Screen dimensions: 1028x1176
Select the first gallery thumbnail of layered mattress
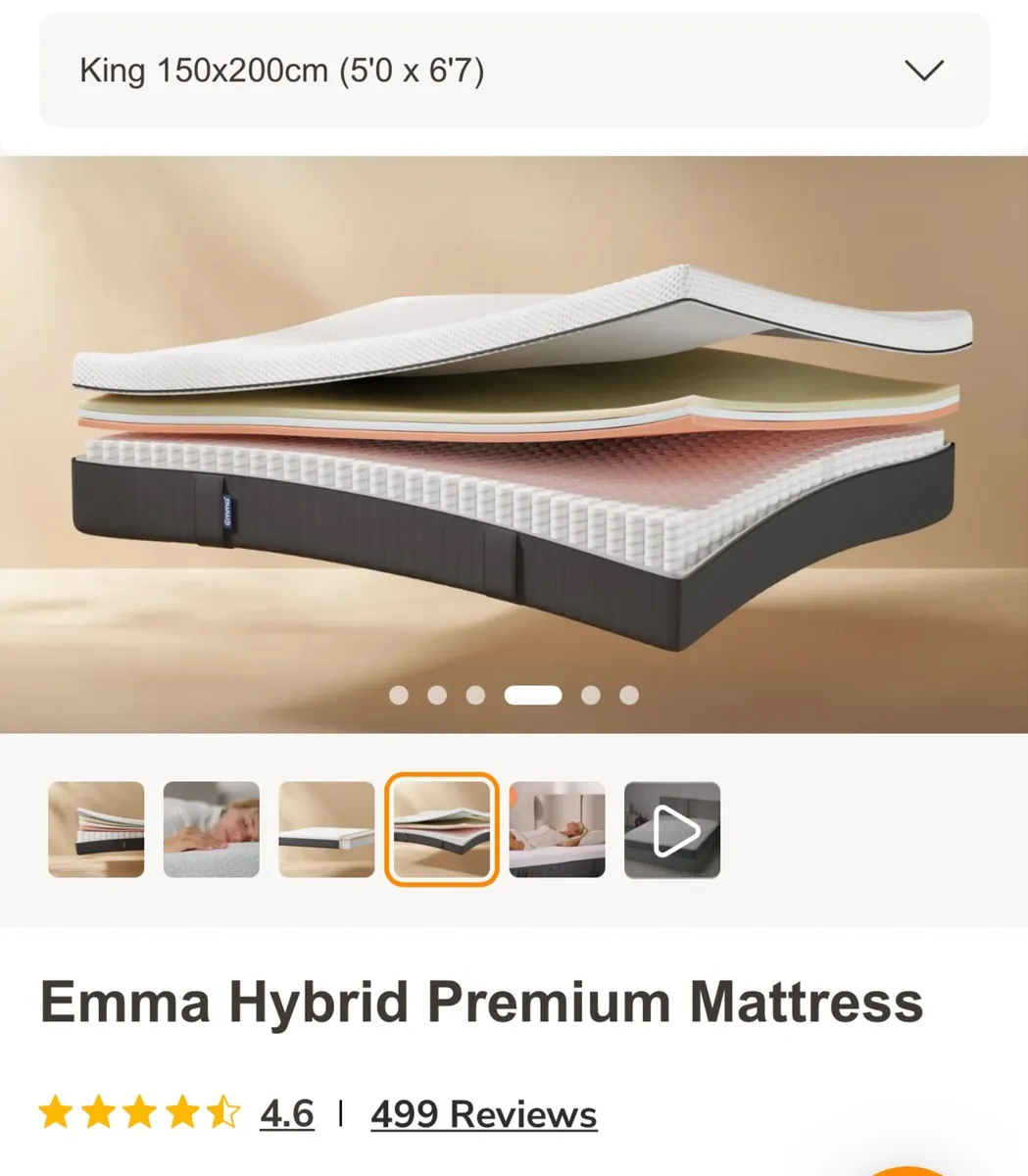coord(96,829)
